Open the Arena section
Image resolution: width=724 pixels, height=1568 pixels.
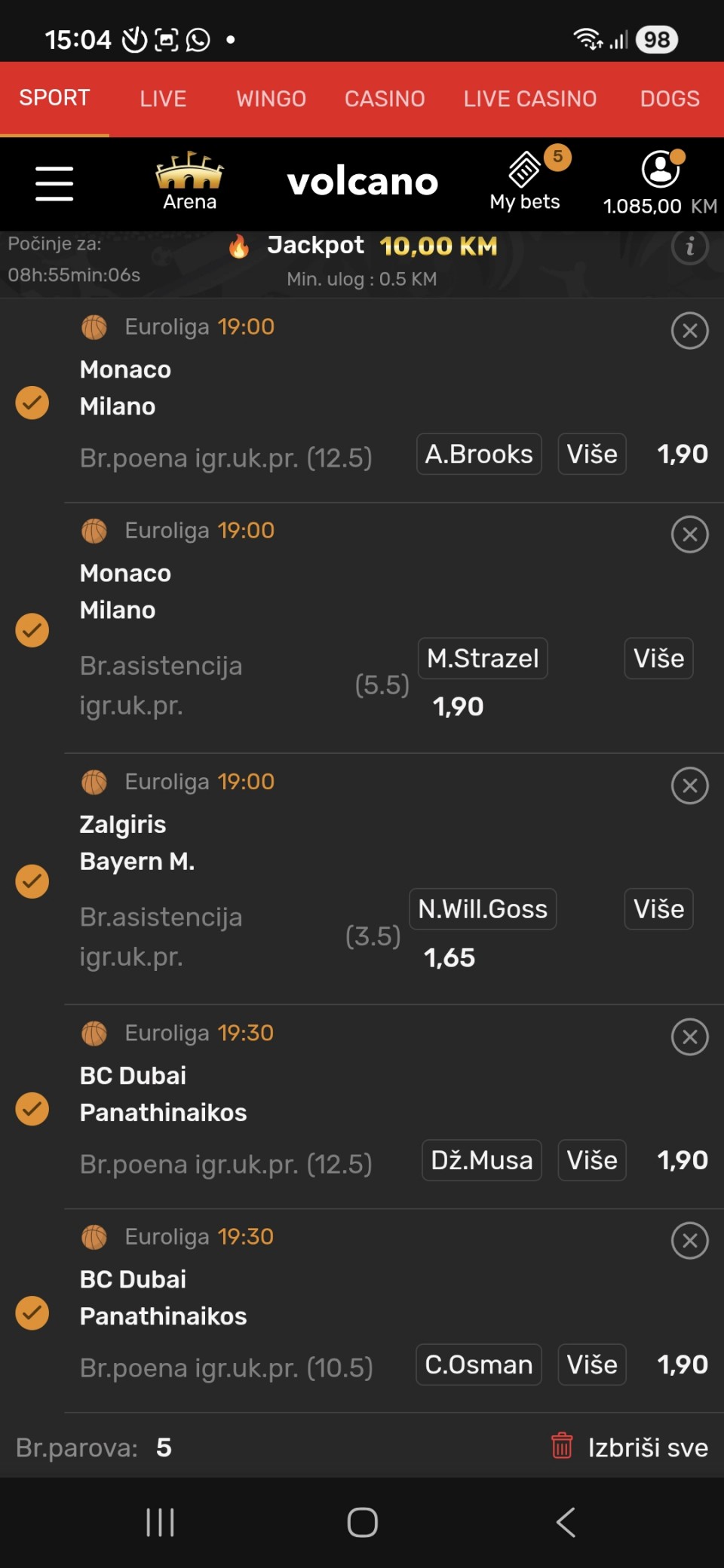point(189,182)
